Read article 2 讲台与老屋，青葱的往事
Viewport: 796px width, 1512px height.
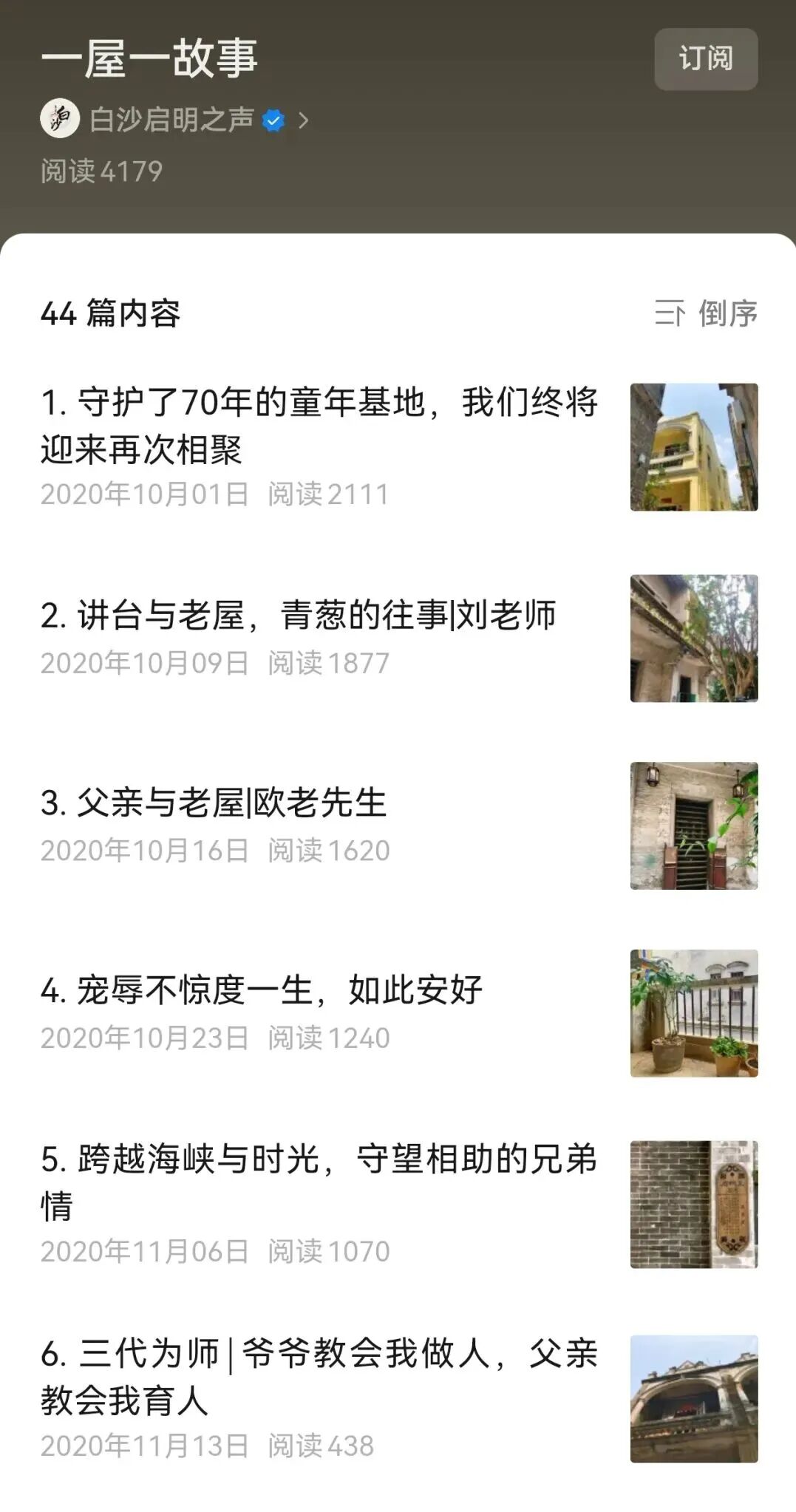(x=298, y=616)
